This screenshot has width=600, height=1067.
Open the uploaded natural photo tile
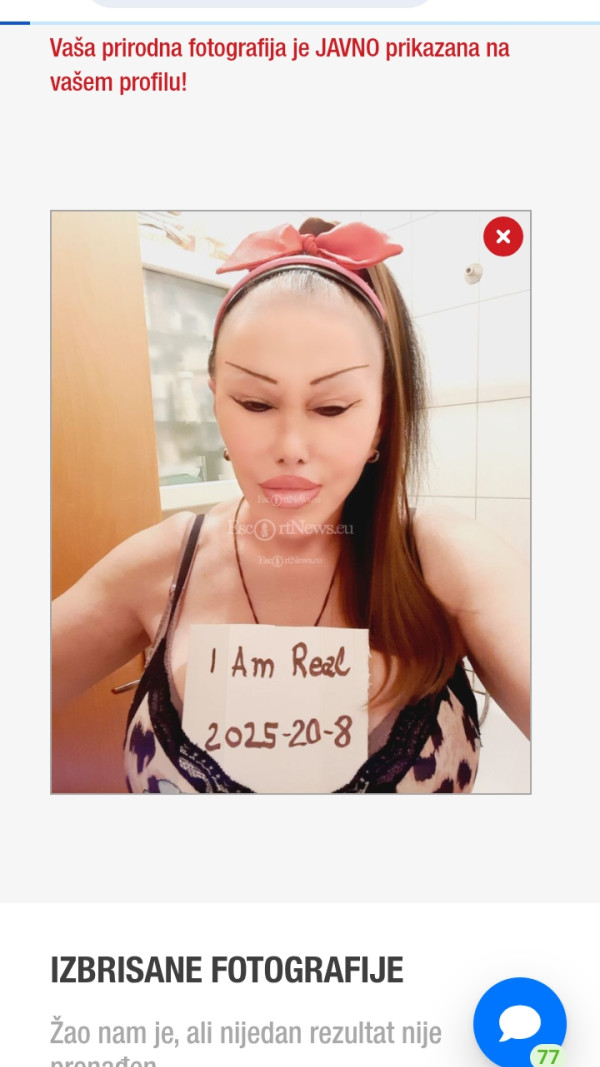pyautogui.click(x=290, y=520)
